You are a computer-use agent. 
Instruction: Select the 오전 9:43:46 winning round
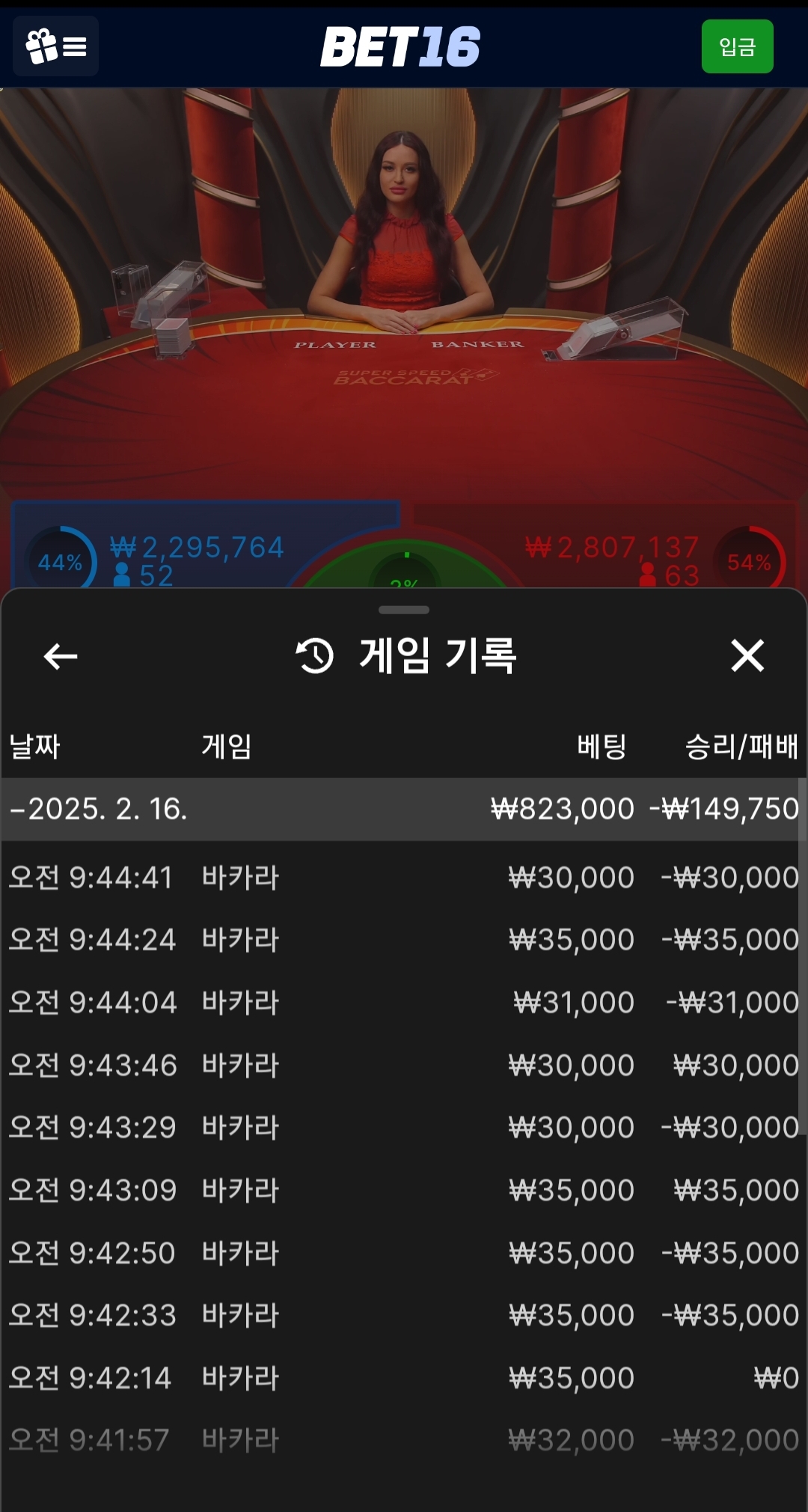[403, 1065]
